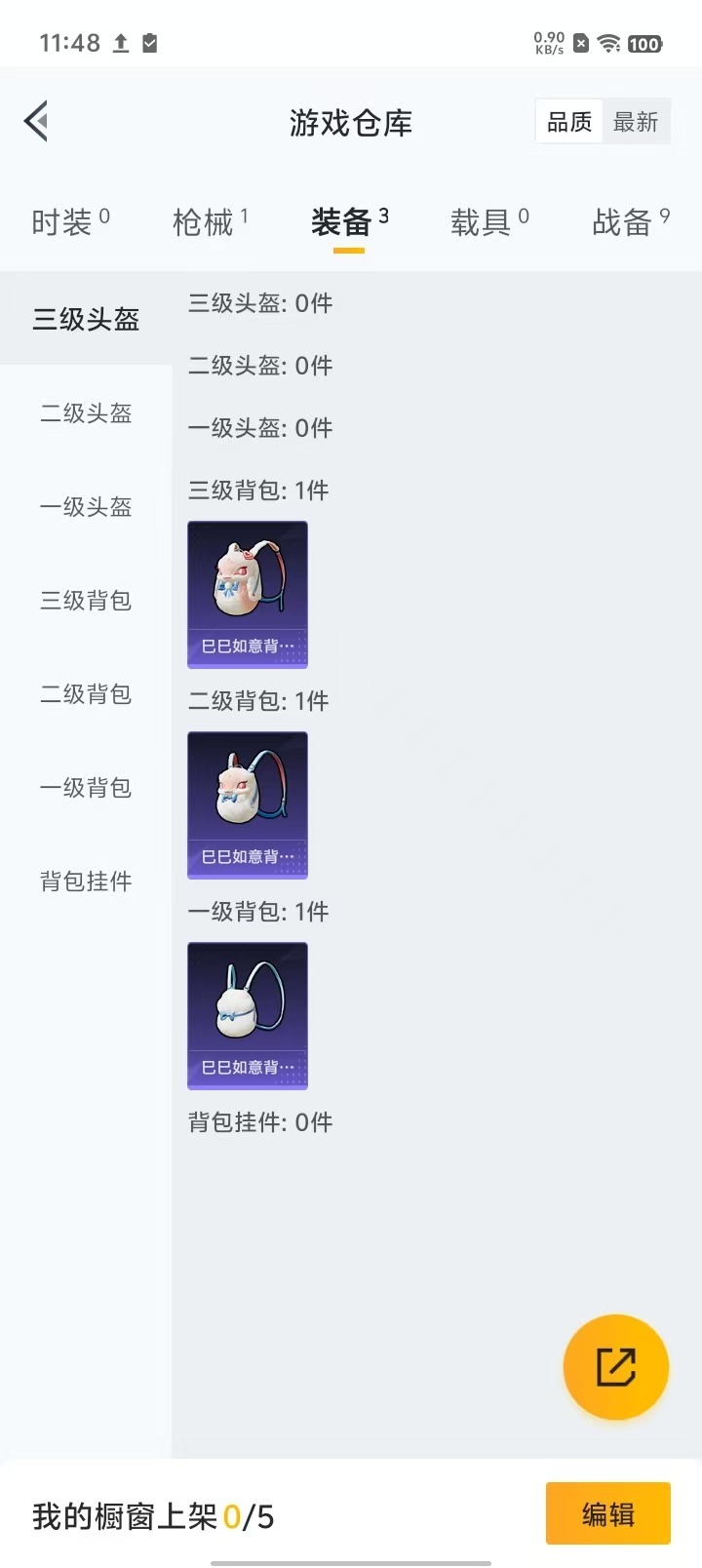Open 背包挂件 category

(x=86, y=882)
